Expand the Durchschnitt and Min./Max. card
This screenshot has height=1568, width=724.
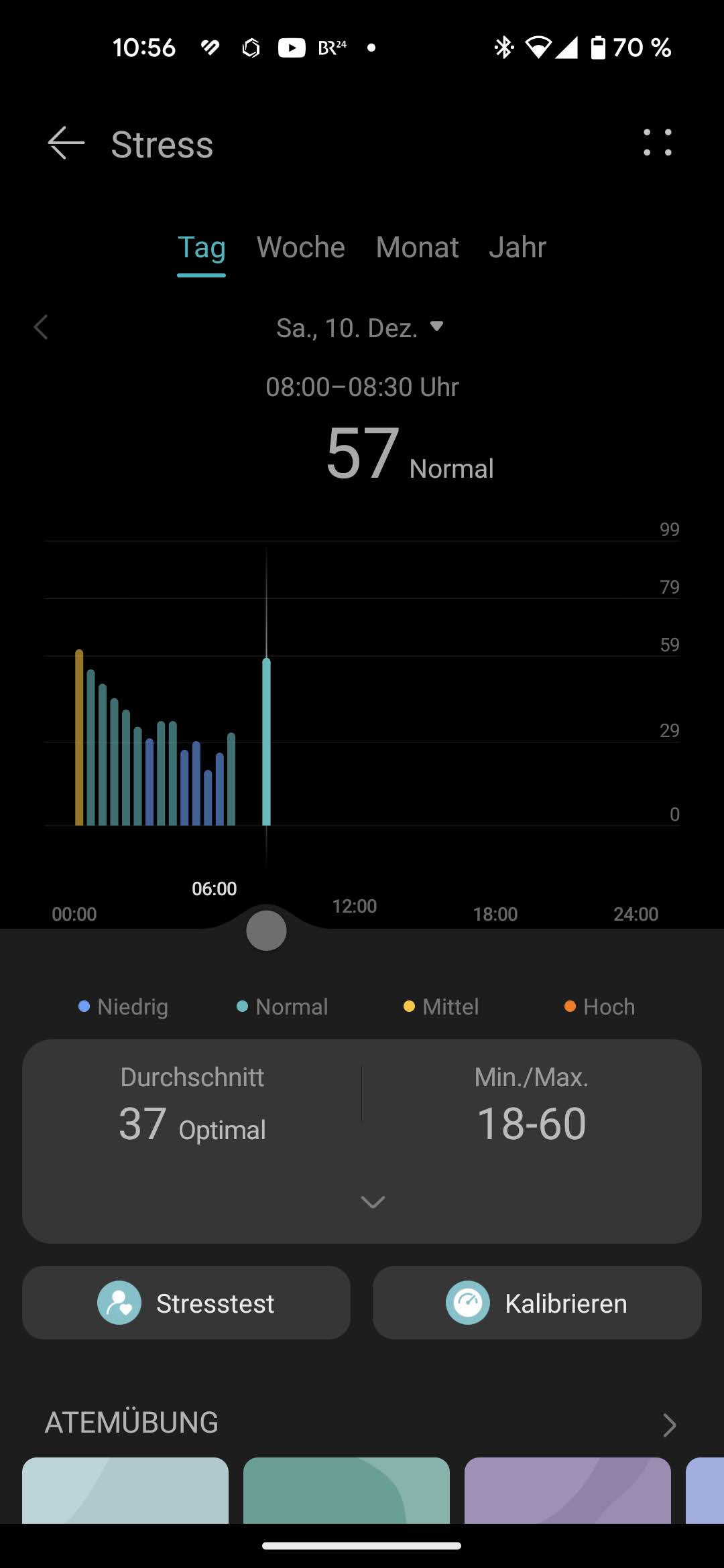coord(373,1202)
